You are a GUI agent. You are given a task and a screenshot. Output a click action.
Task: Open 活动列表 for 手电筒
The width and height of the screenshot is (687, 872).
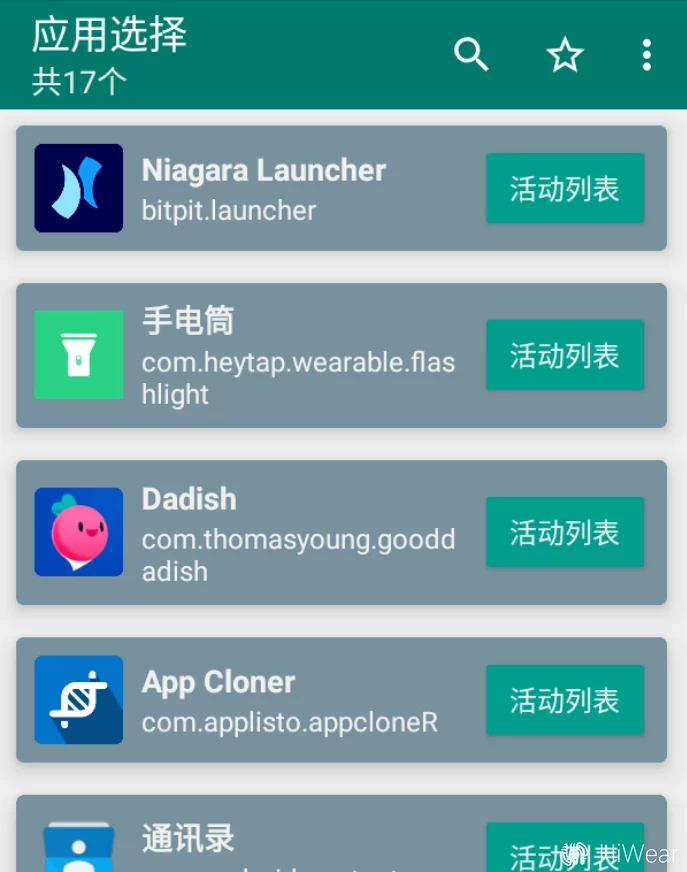(x=565, y=355)
